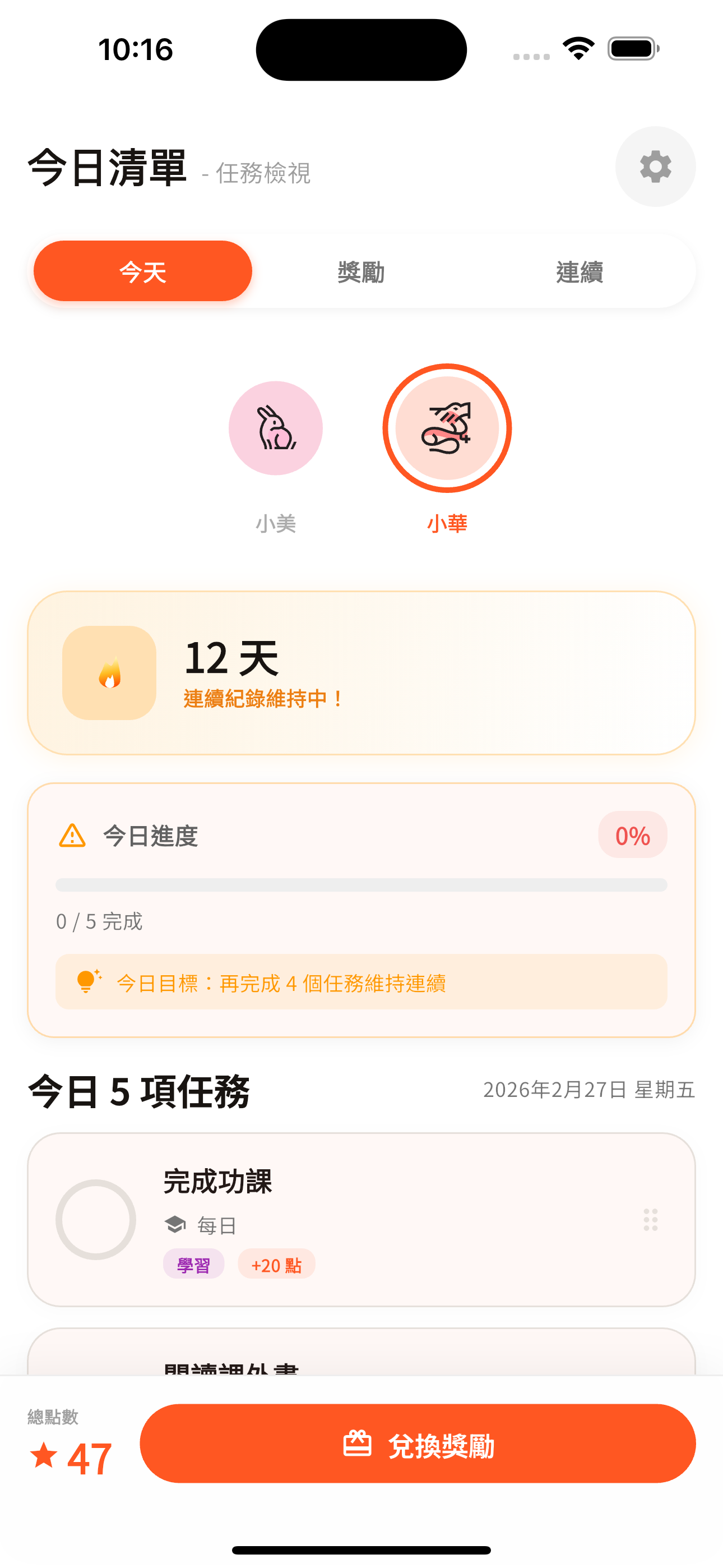Open the settings gear
This screenshot has width=723, height=1568.
coord(655,166)
